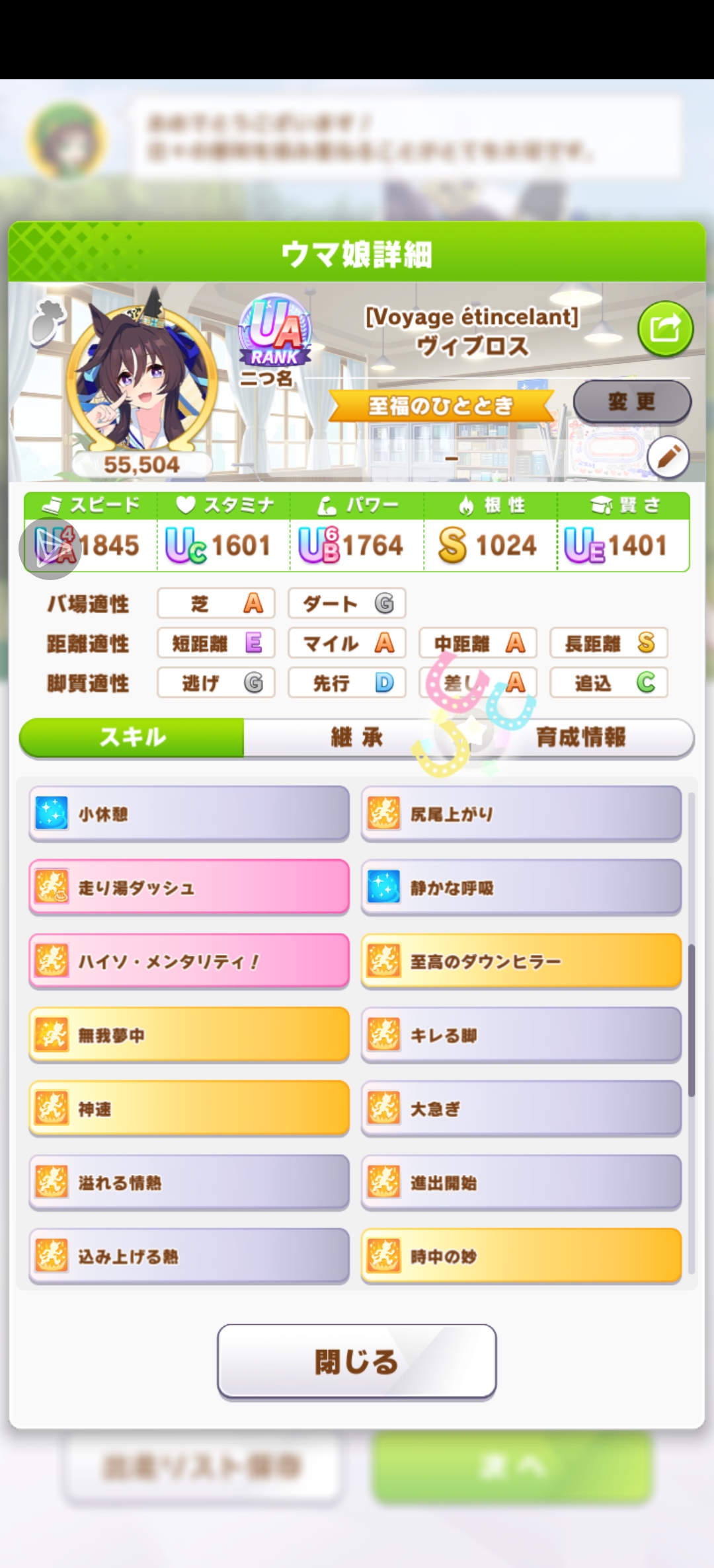Screen dimensions: 714x1568
Task: Open skill 至高のダウンヒラー
Action: click(521, 961)
